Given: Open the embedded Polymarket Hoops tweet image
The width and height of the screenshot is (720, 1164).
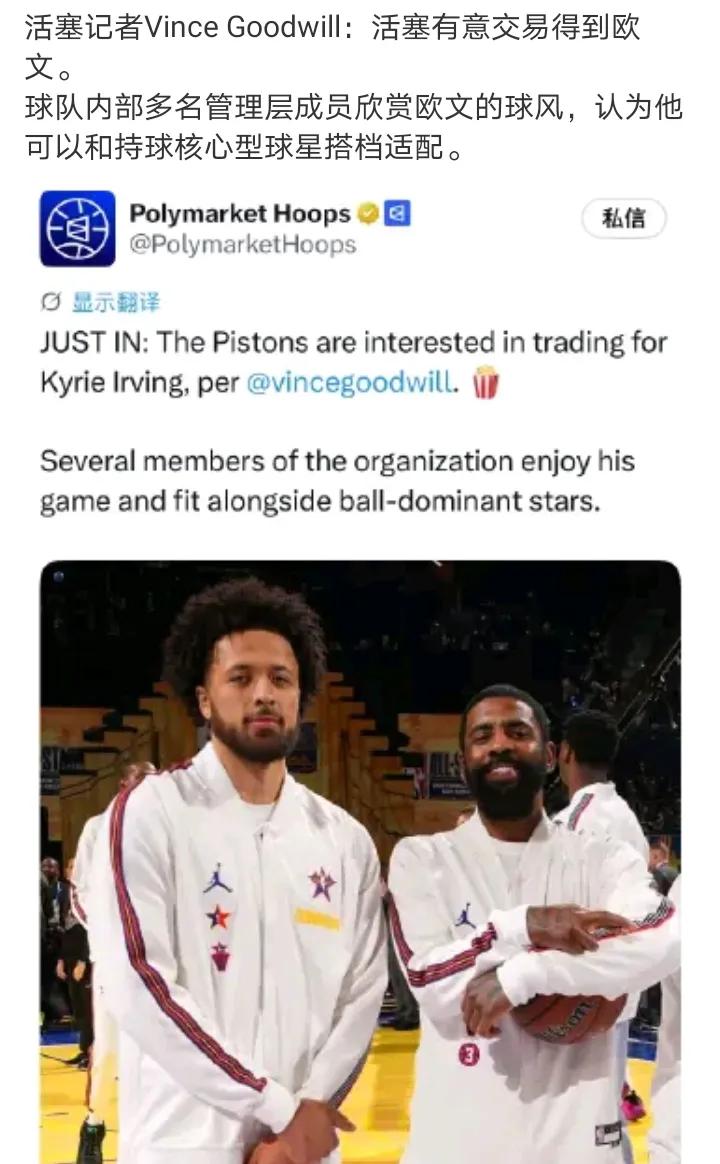Looking at the screenshot, I should [360, 862].
